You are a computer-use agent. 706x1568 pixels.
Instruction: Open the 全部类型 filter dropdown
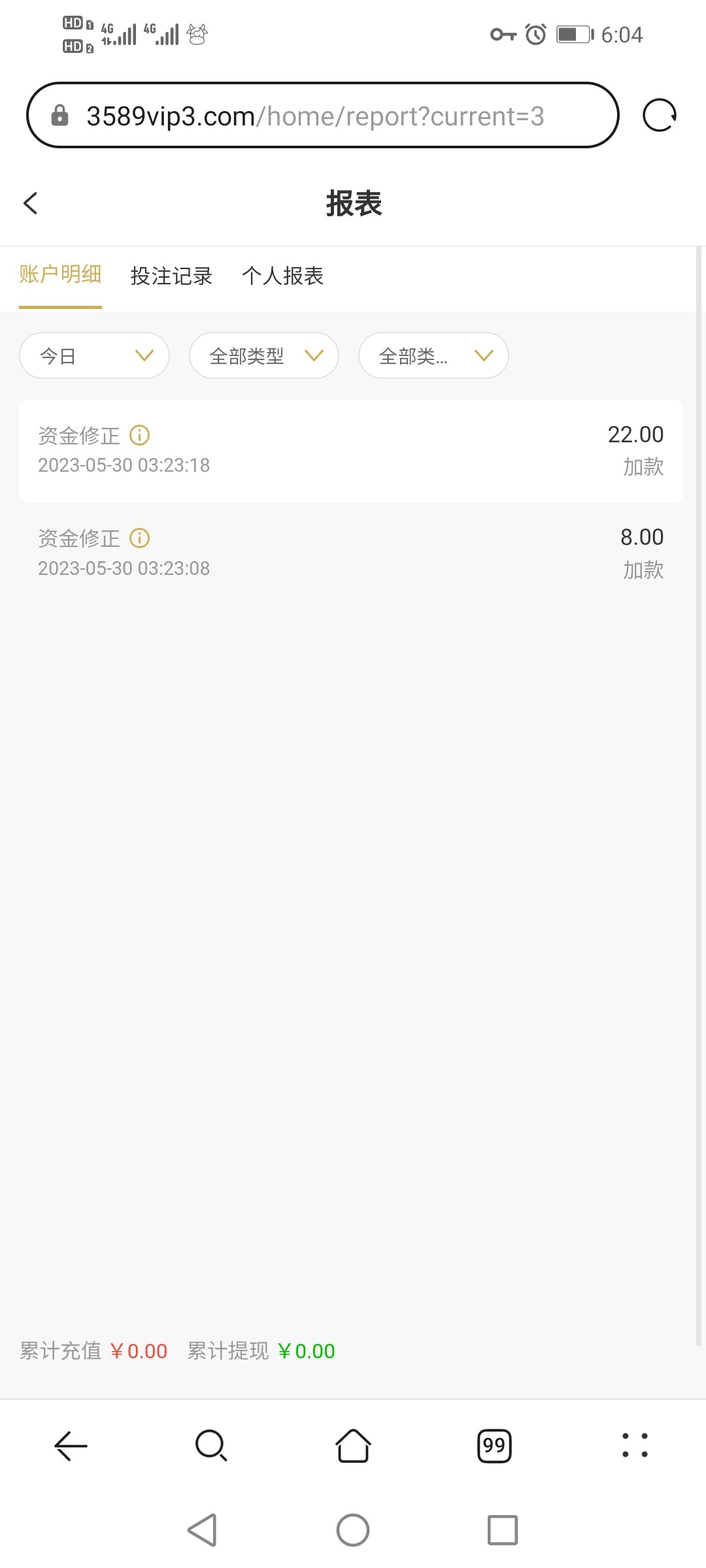click(264, 356)
